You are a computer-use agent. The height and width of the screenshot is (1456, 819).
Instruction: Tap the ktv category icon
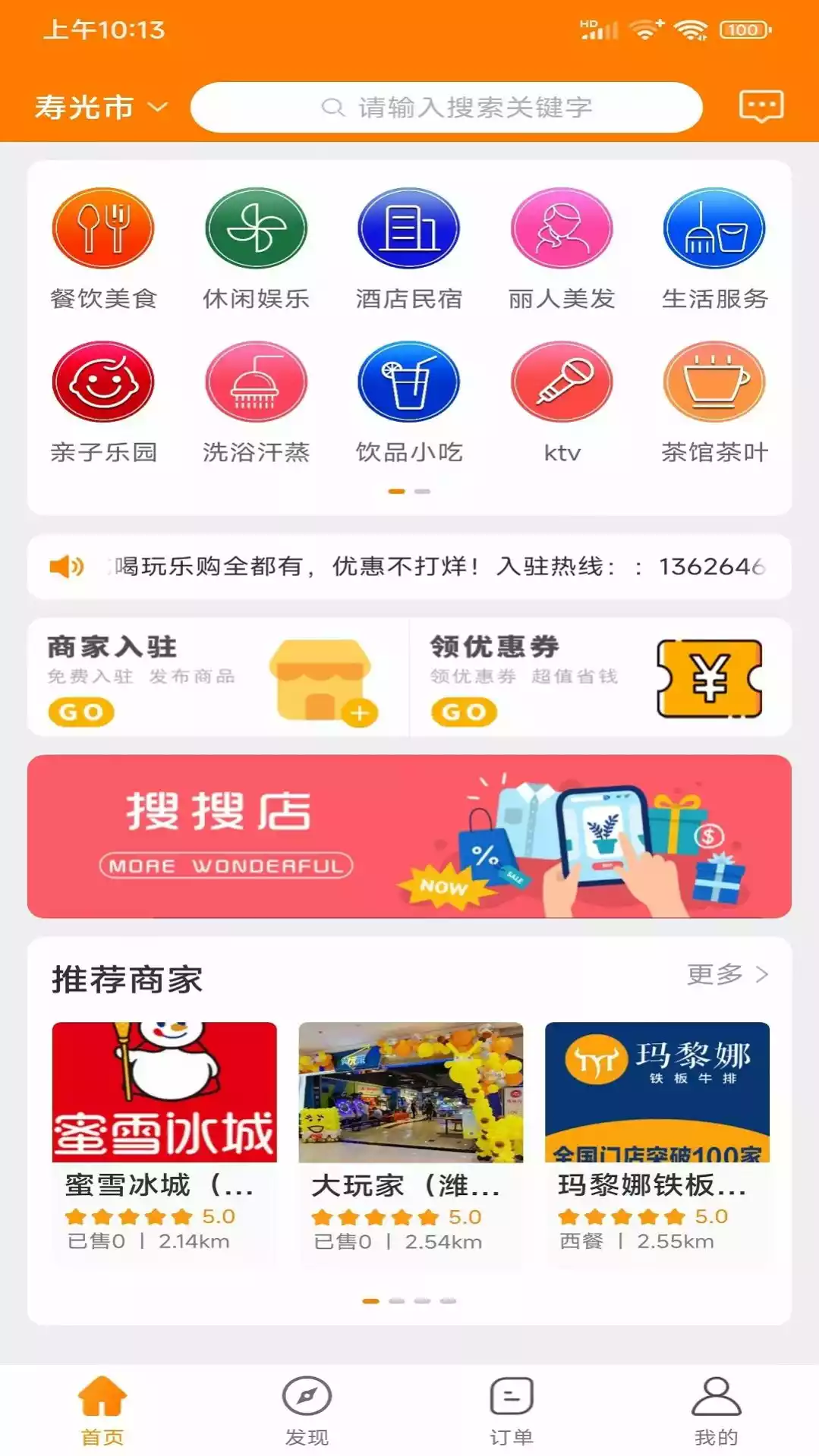[x=562, y=382]
